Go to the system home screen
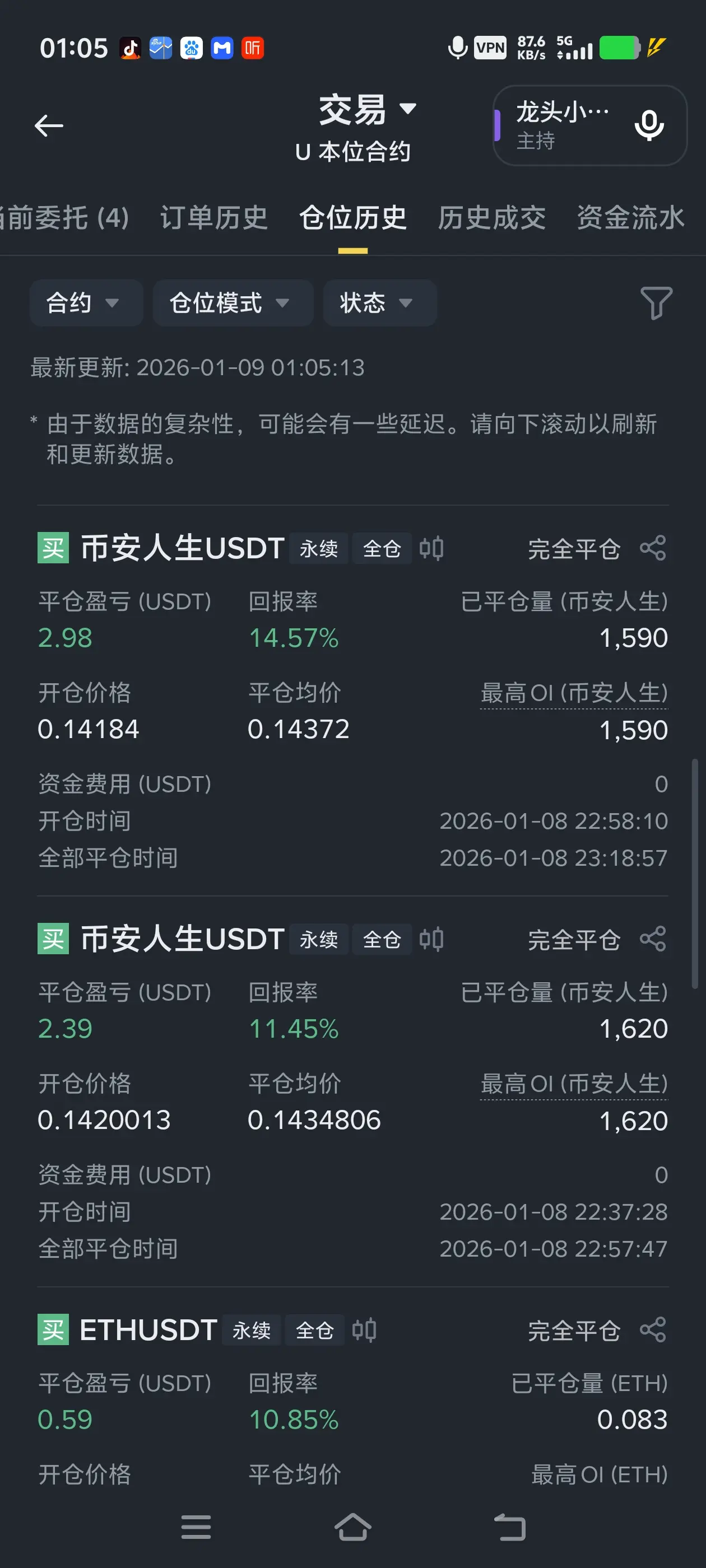706x1568 pixels. coord(352,1527)
